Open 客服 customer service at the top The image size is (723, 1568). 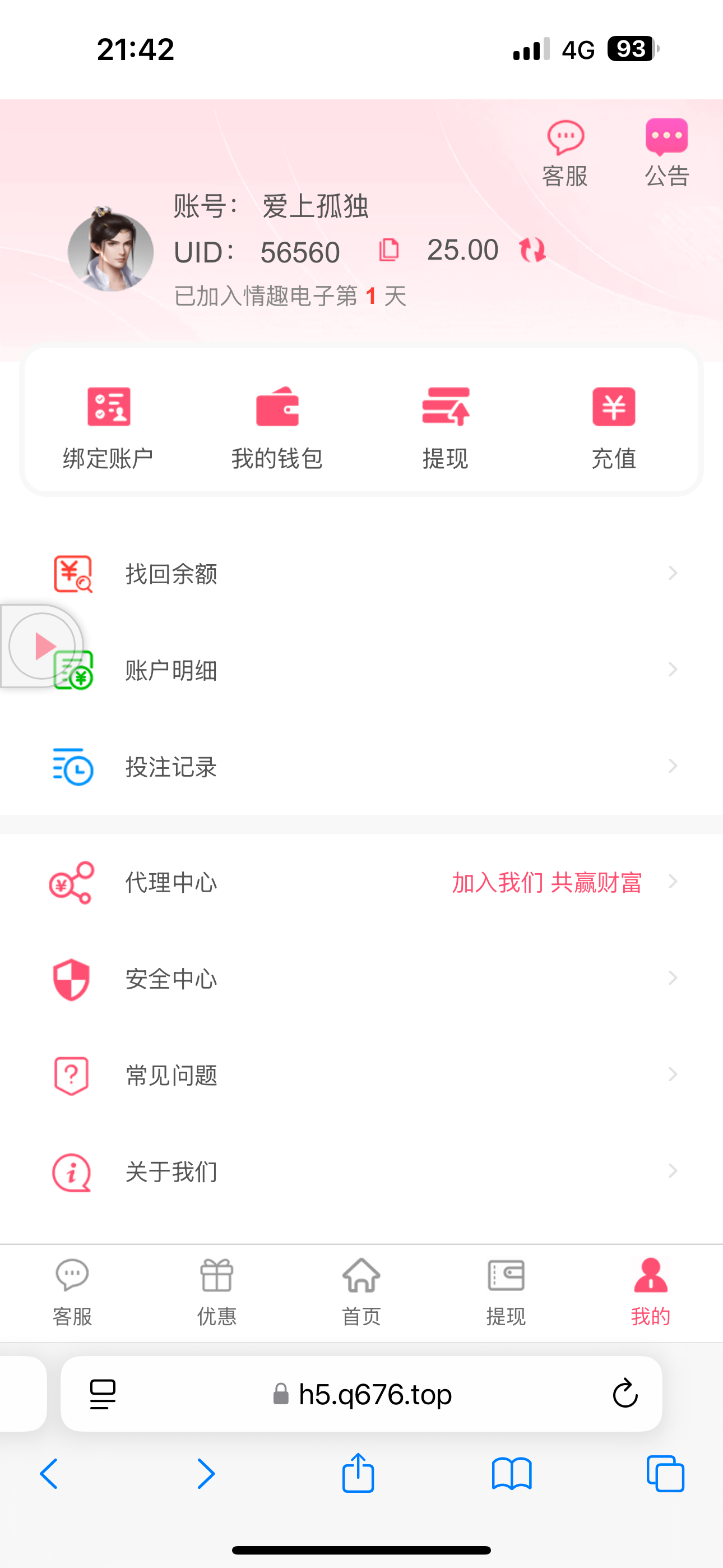566,153
